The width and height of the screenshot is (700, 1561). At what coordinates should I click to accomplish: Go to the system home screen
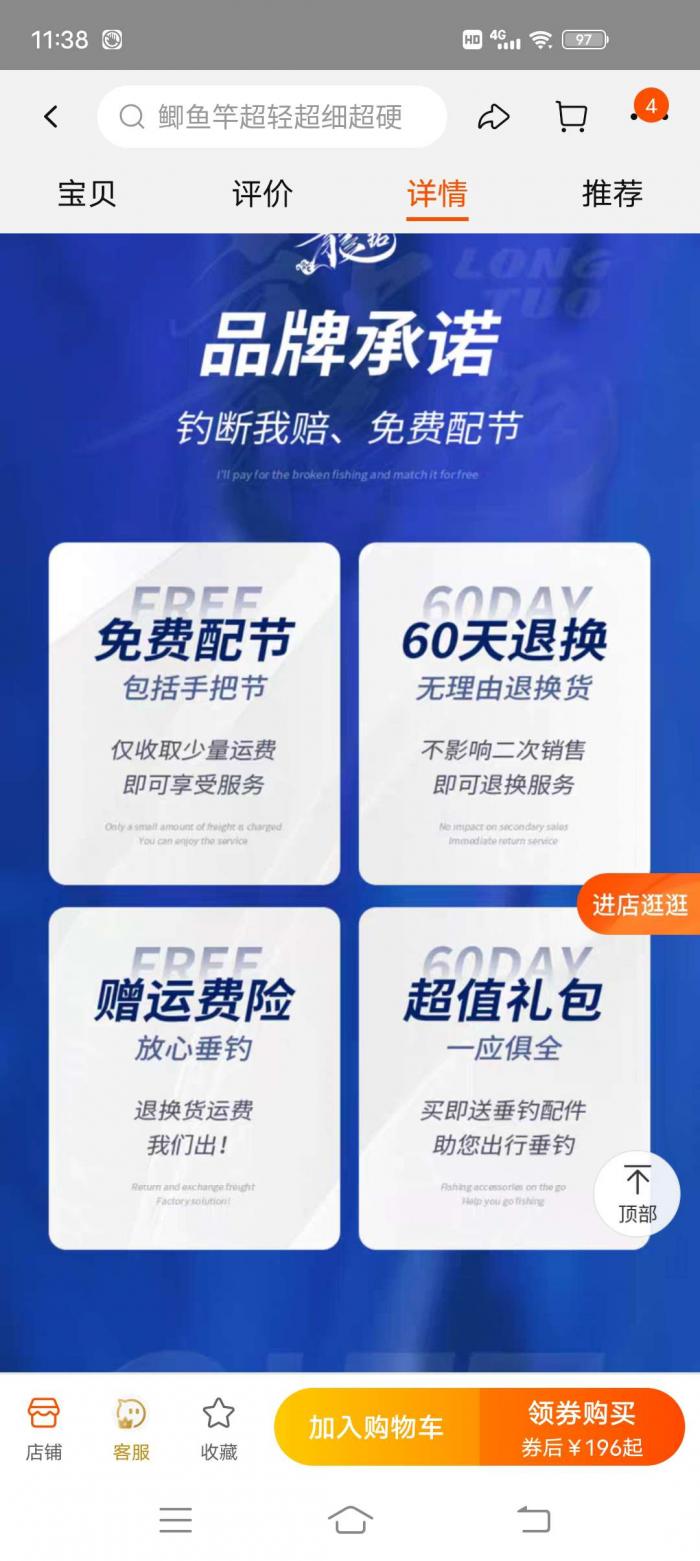350,1520
